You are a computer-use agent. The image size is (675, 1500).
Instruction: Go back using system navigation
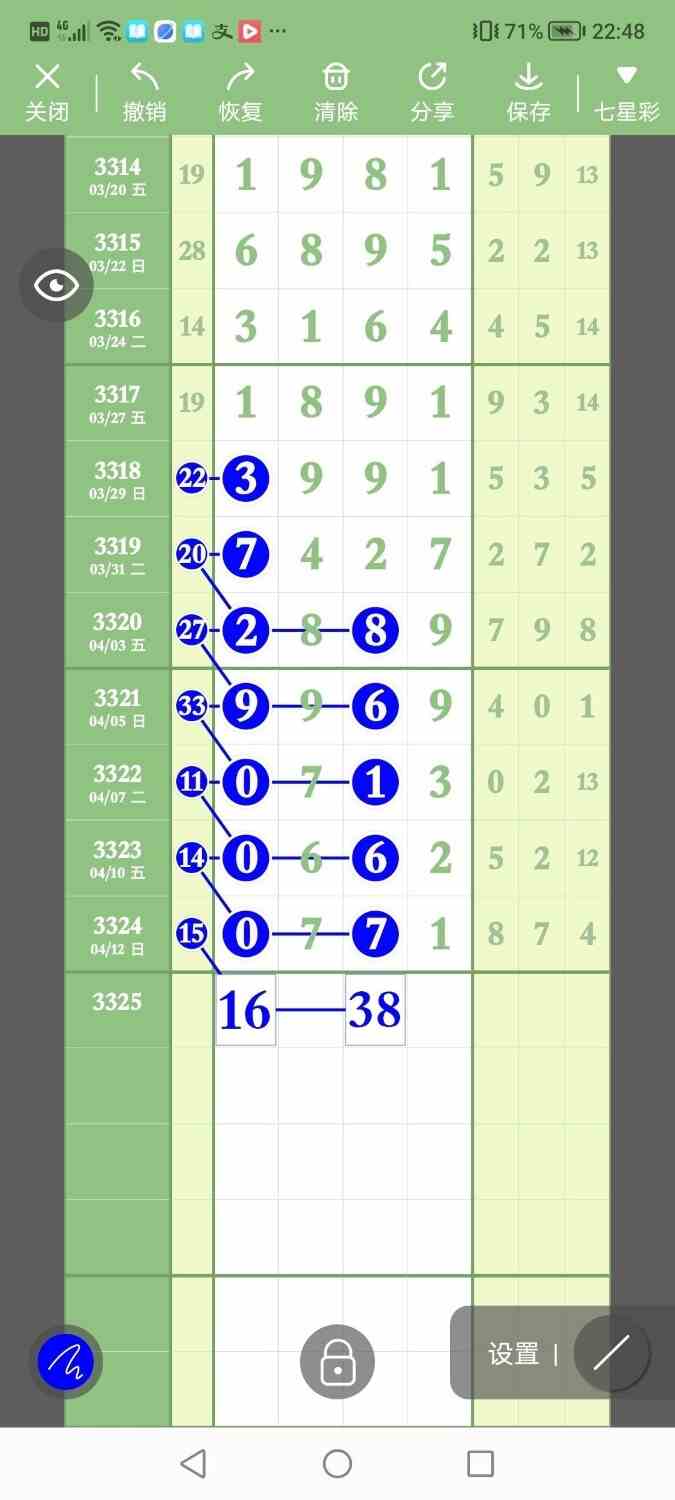pos(193,1464)
